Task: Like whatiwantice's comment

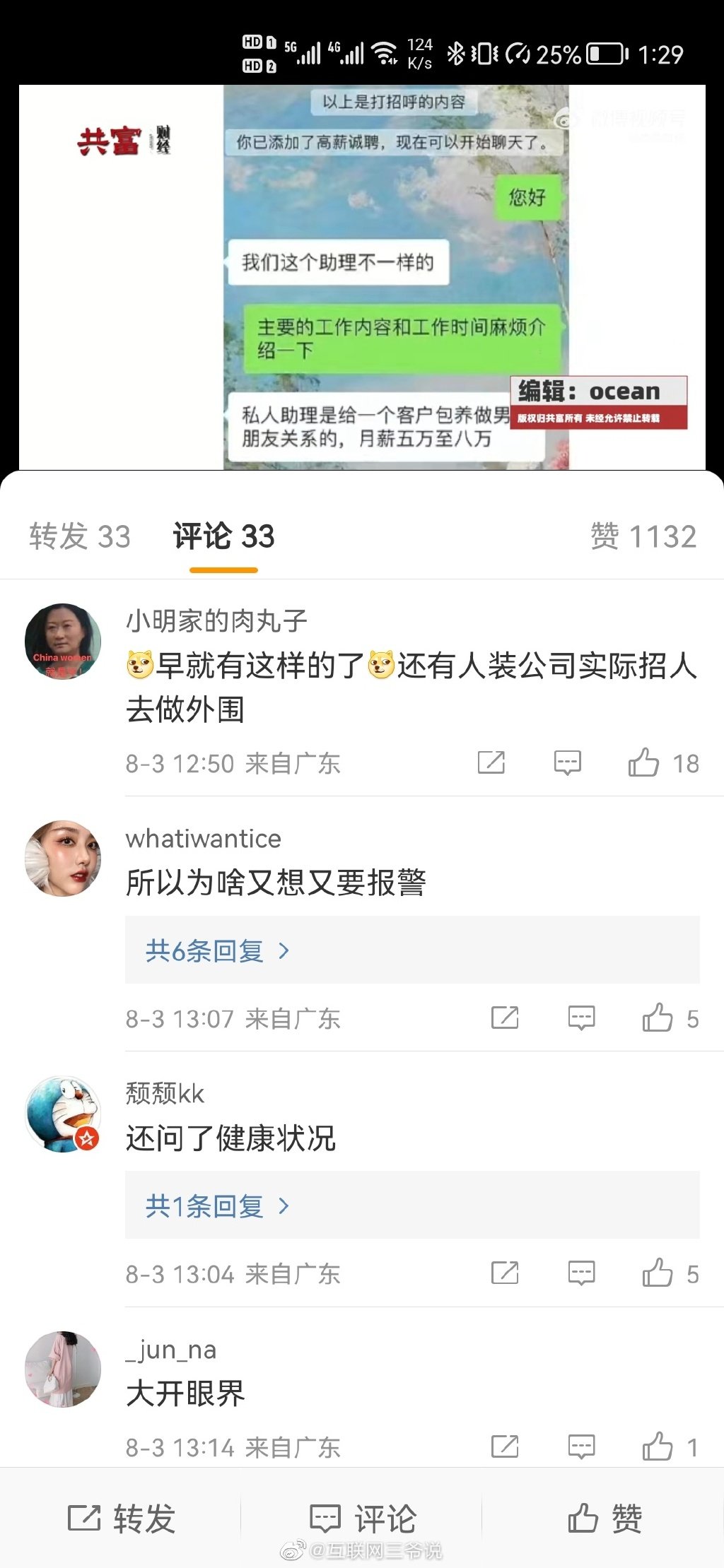Action: 658,1019
